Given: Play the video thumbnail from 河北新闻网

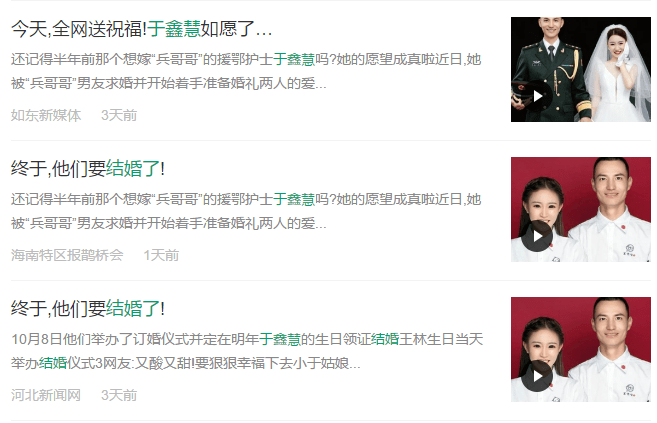Looking at the screenshot, I should (x=537, y=376).
